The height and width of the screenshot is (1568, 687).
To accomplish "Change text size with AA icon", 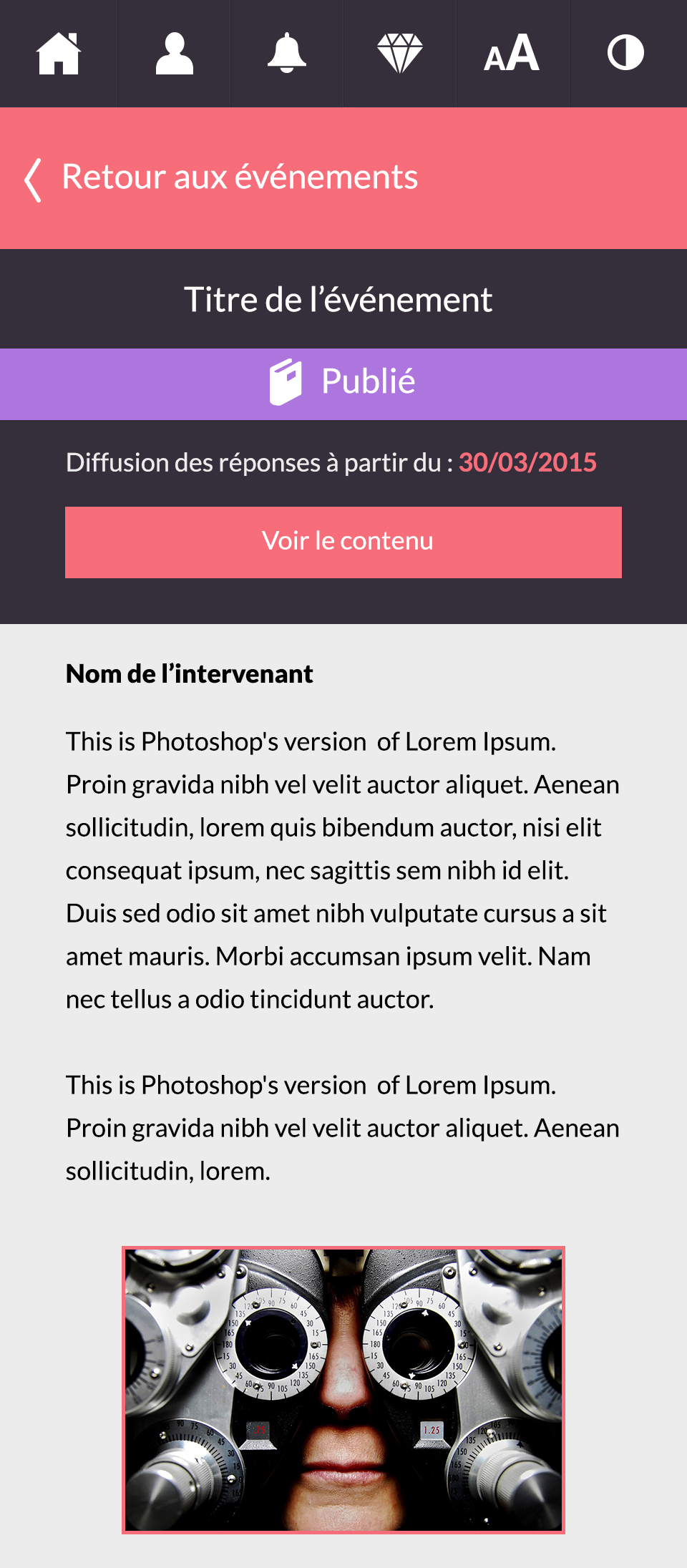I will click(512, 54).
